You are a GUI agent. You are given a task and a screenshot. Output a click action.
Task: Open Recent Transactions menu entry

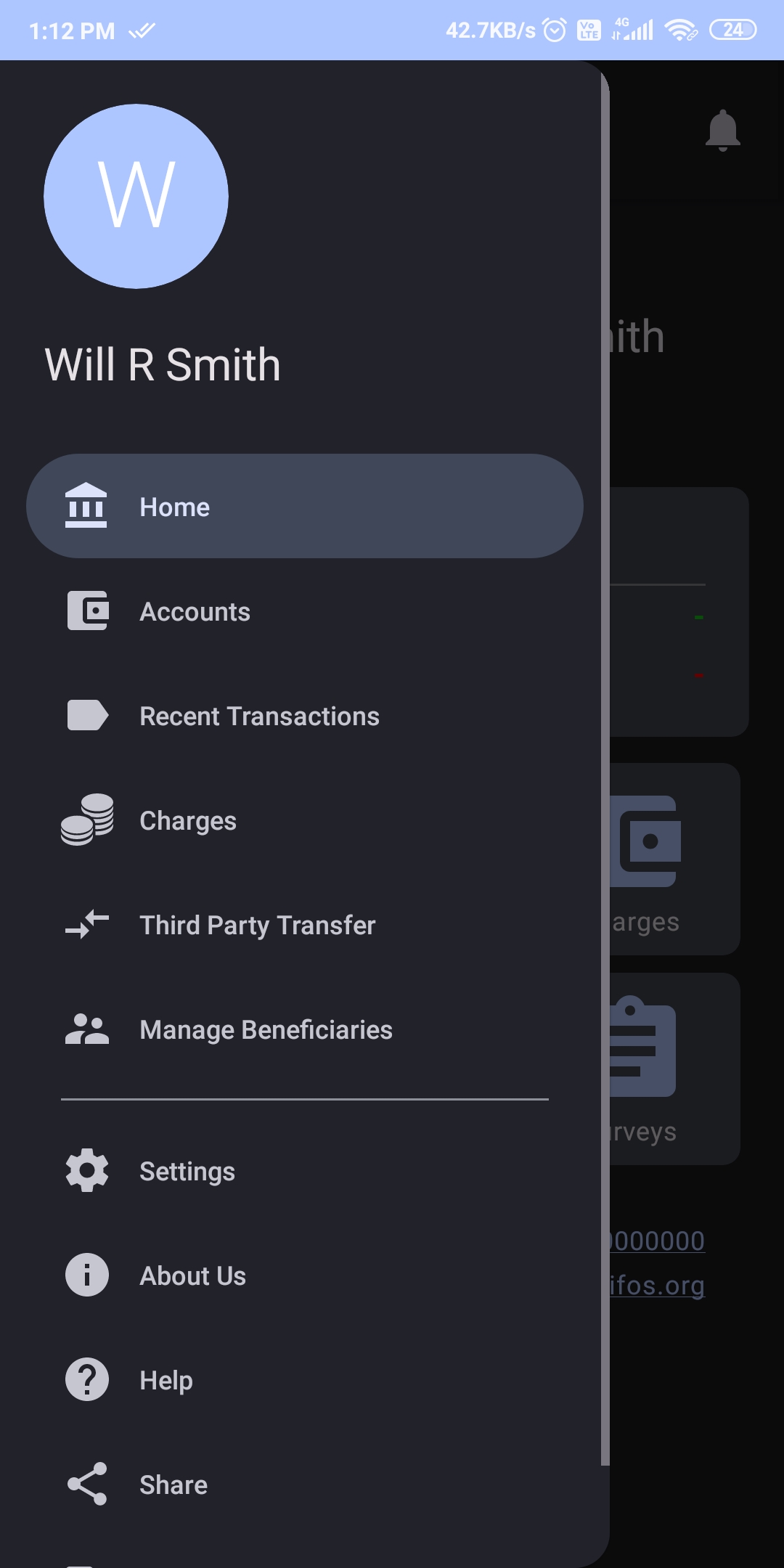click(258, 716)
